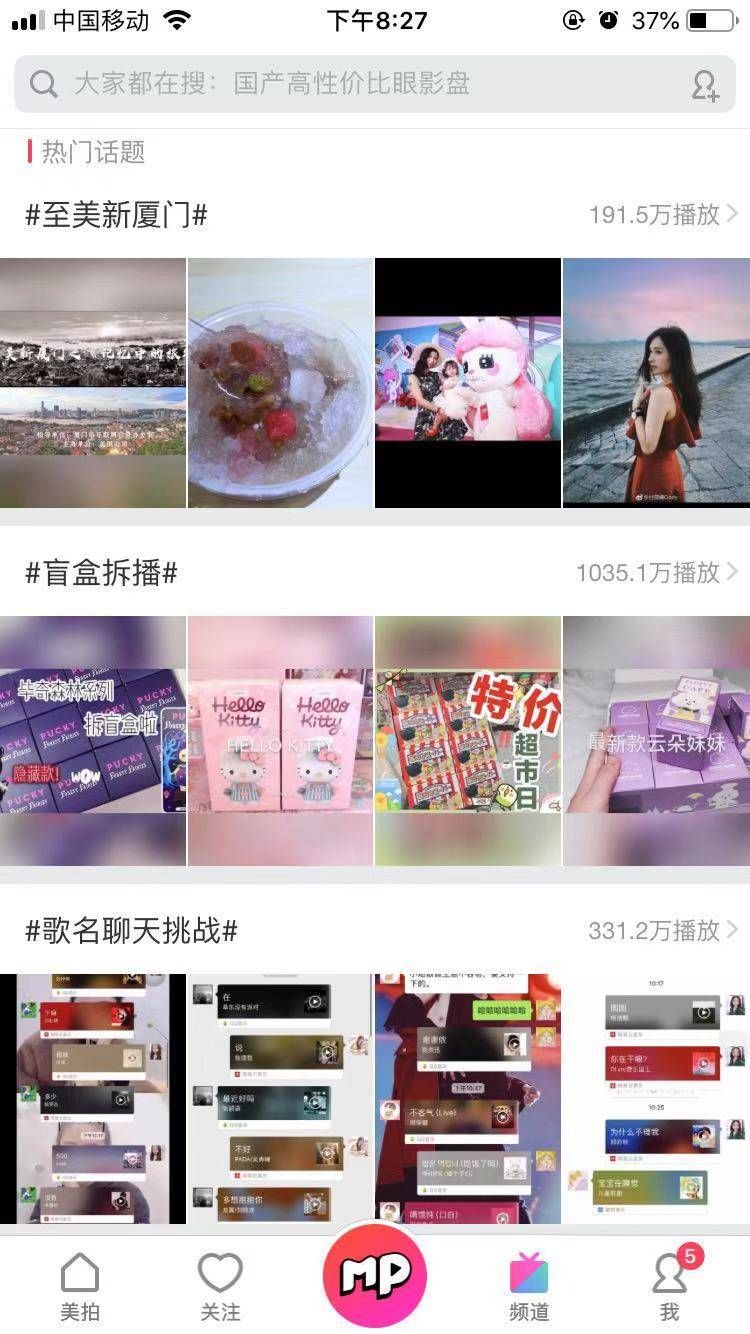Tap the center MP create button
The width and height of the screenshot is (750, 1334).
pyautogui.click(x=375, y=1274)
